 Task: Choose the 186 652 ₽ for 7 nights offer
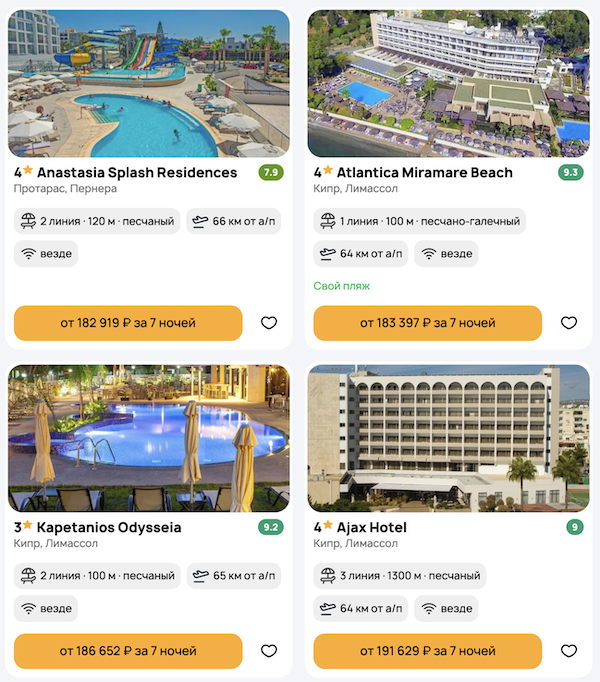point(128,651)
